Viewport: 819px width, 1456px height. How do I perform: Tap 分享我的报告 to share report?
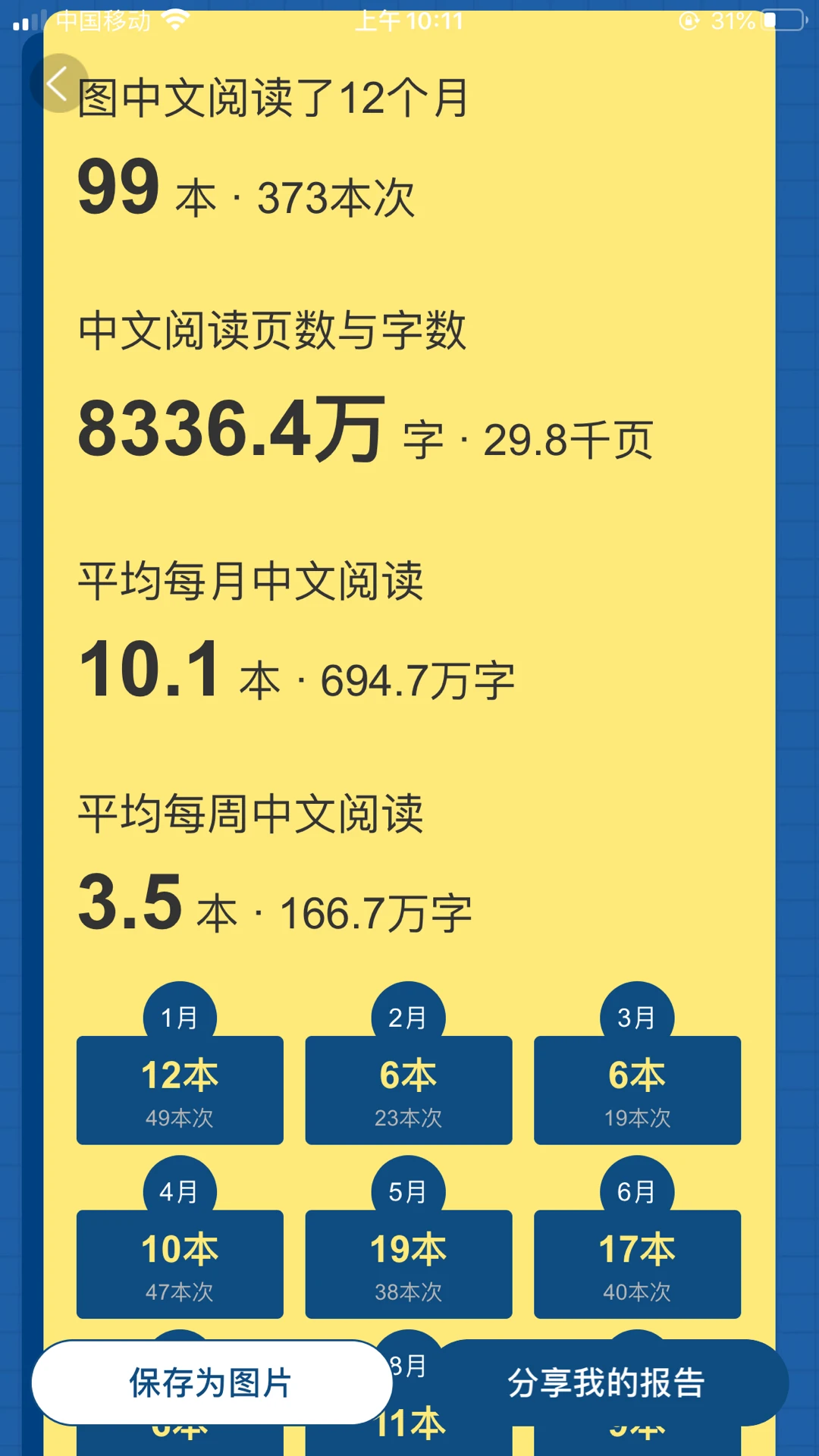click(607, 1382)
